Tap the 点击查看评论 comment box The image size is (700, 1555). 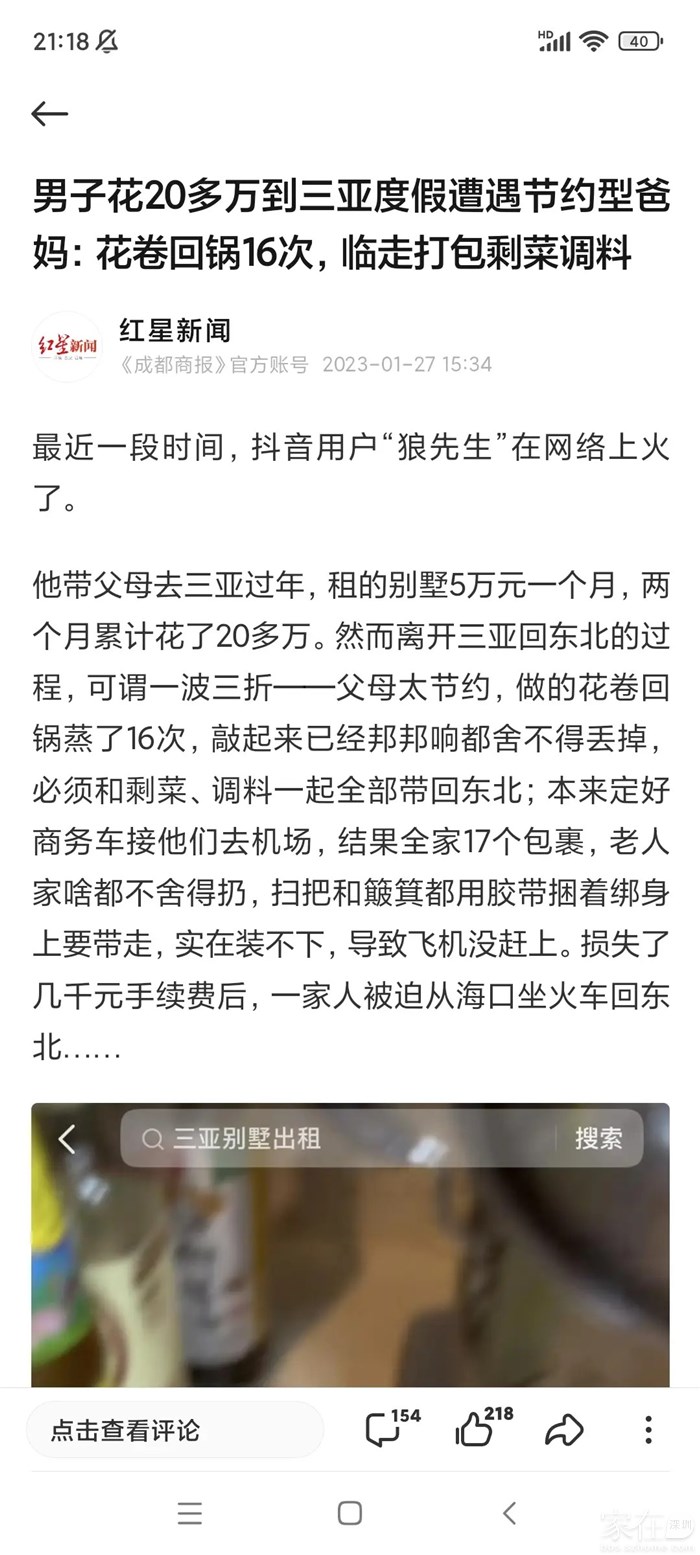tap(175, 1430)
